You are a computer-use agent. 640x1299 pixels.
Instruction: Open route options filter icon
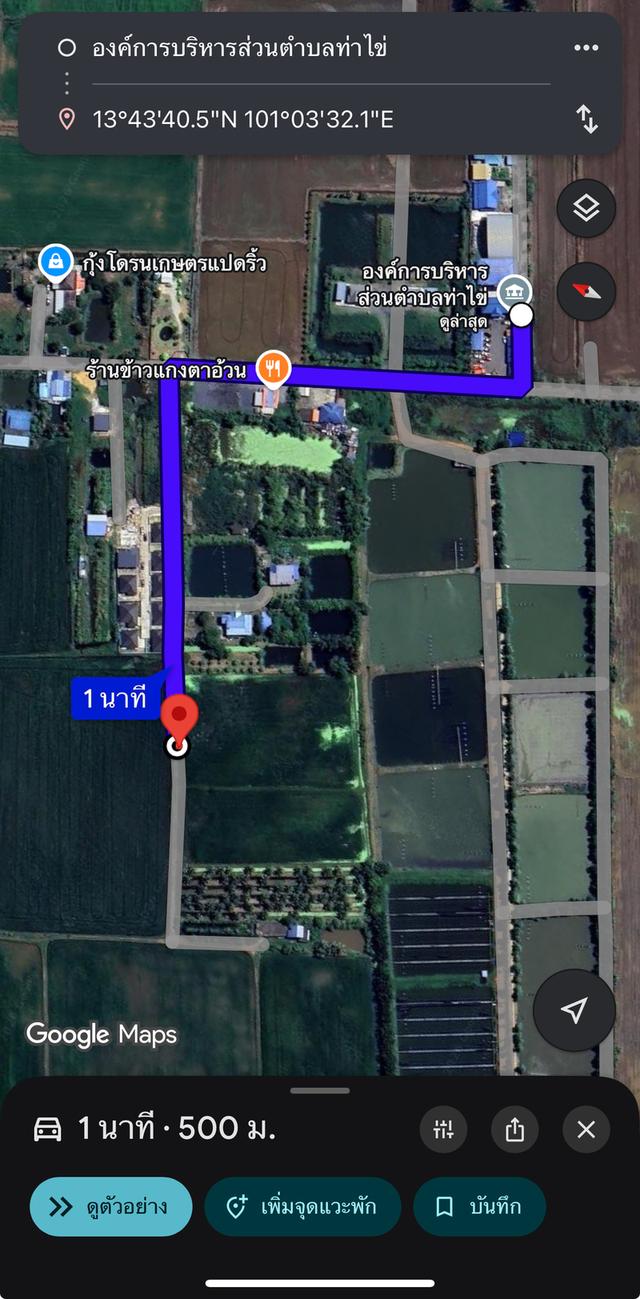pyautogui.click(x=444, y=1130)
